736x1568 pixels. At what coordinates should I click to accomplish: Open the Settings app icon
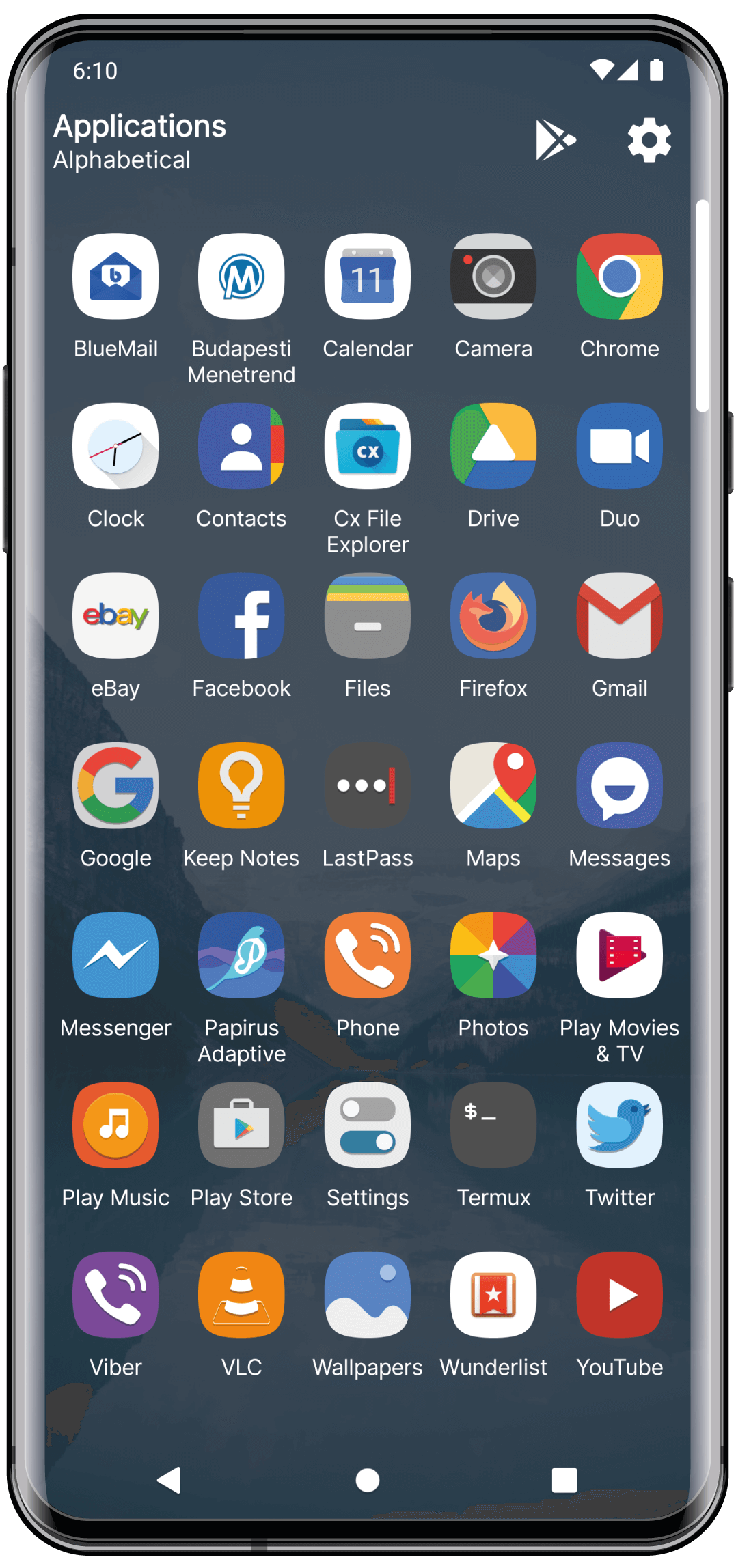pyautogui.click(x=368, y=1125)
